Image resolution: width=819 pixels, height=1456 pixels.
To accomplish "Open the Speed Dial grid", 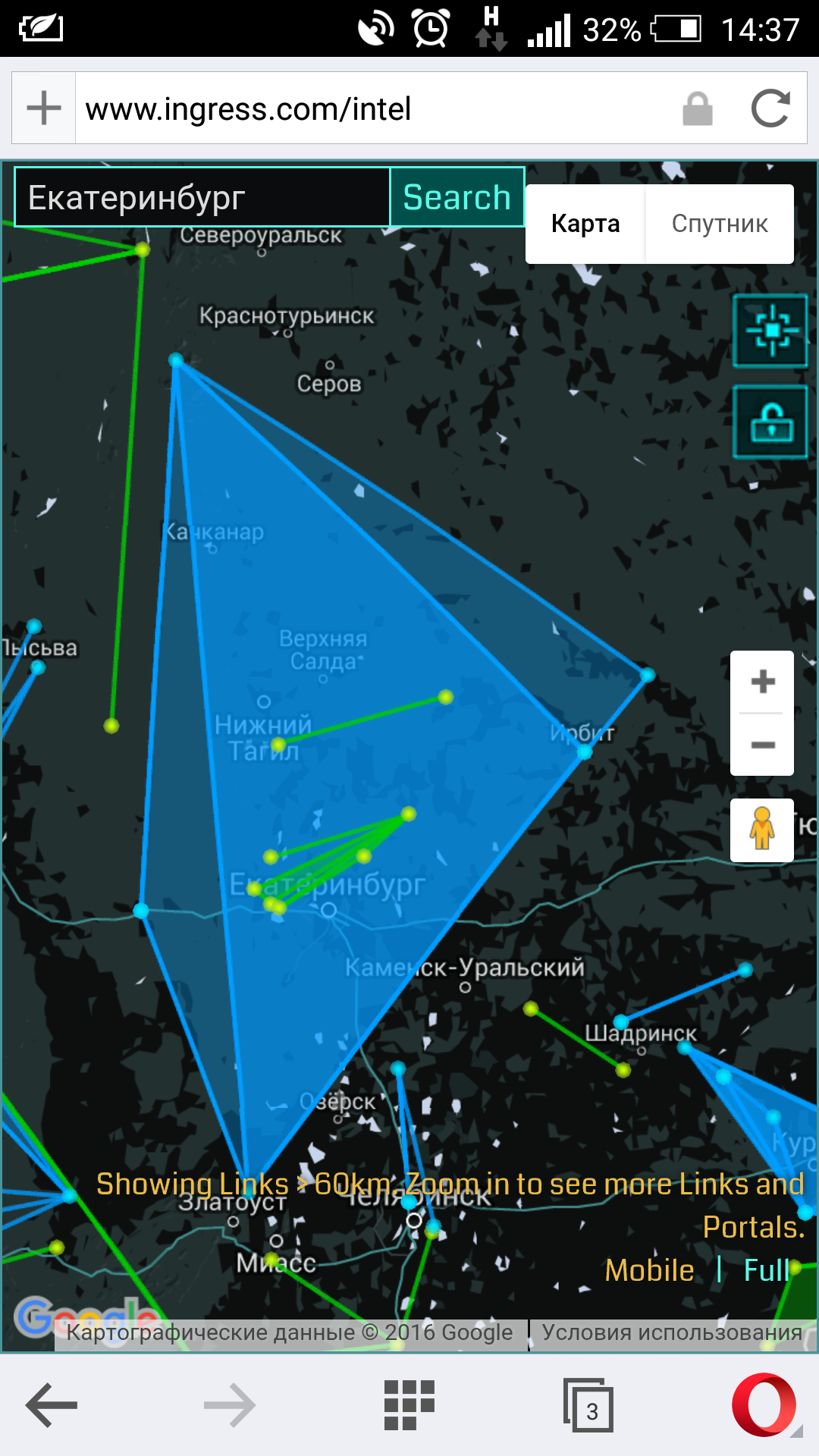I will [409, 1404].
